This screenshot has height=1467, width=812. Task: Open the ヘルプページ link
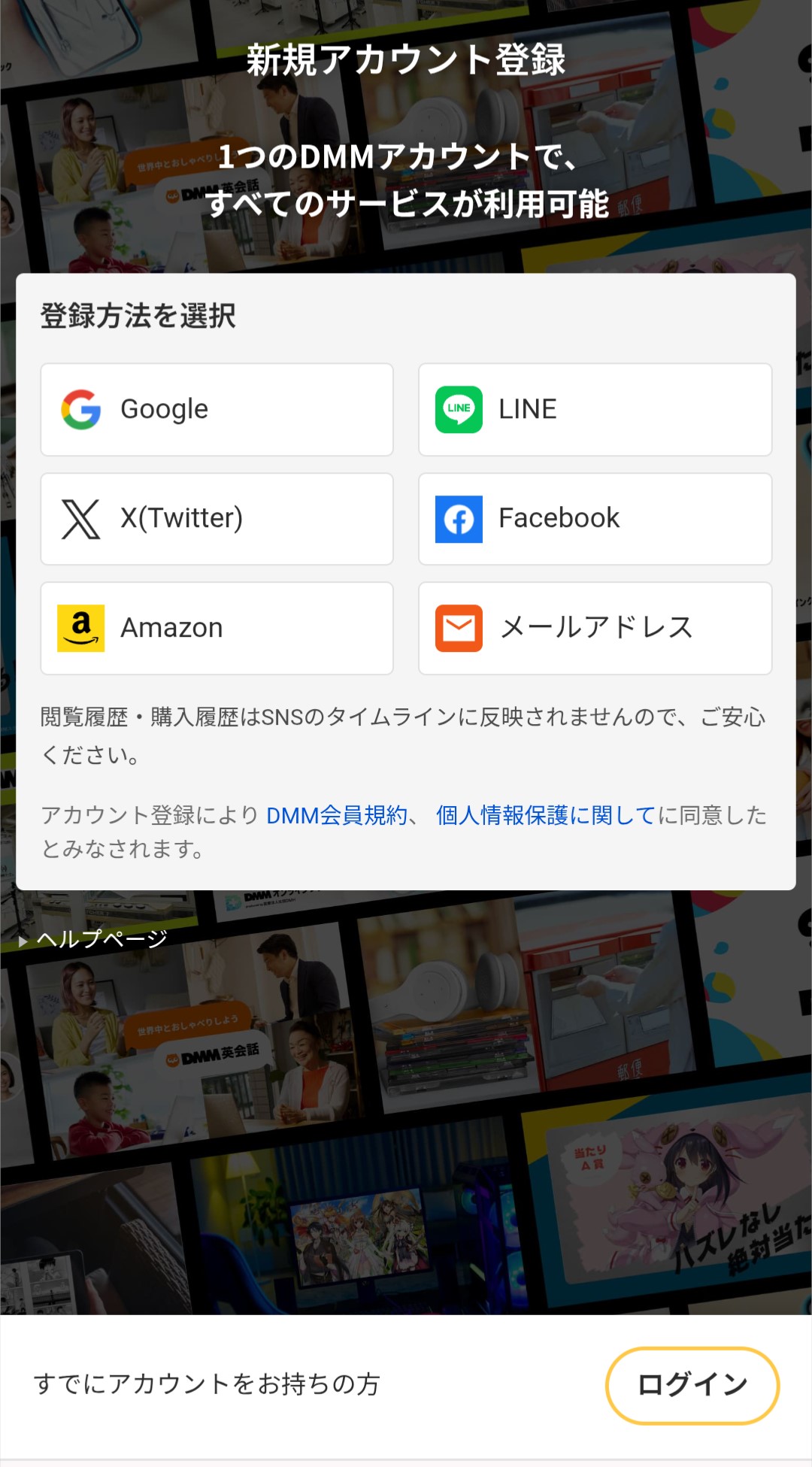[x=101, y=938]
